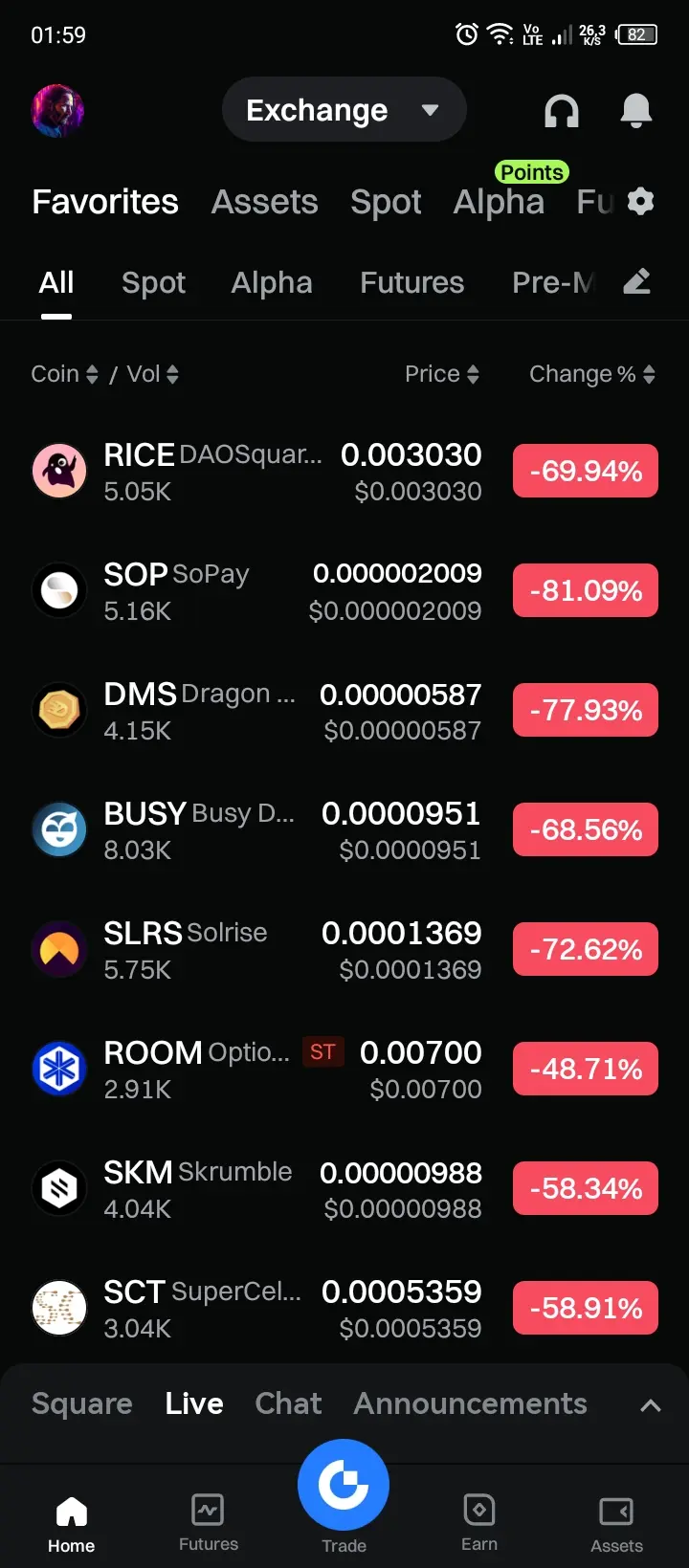Image resolution: width=689 pixels, height=1568 pixels.
Task: Switch to the Alpha top tab
Action: [x=499, y=202]
